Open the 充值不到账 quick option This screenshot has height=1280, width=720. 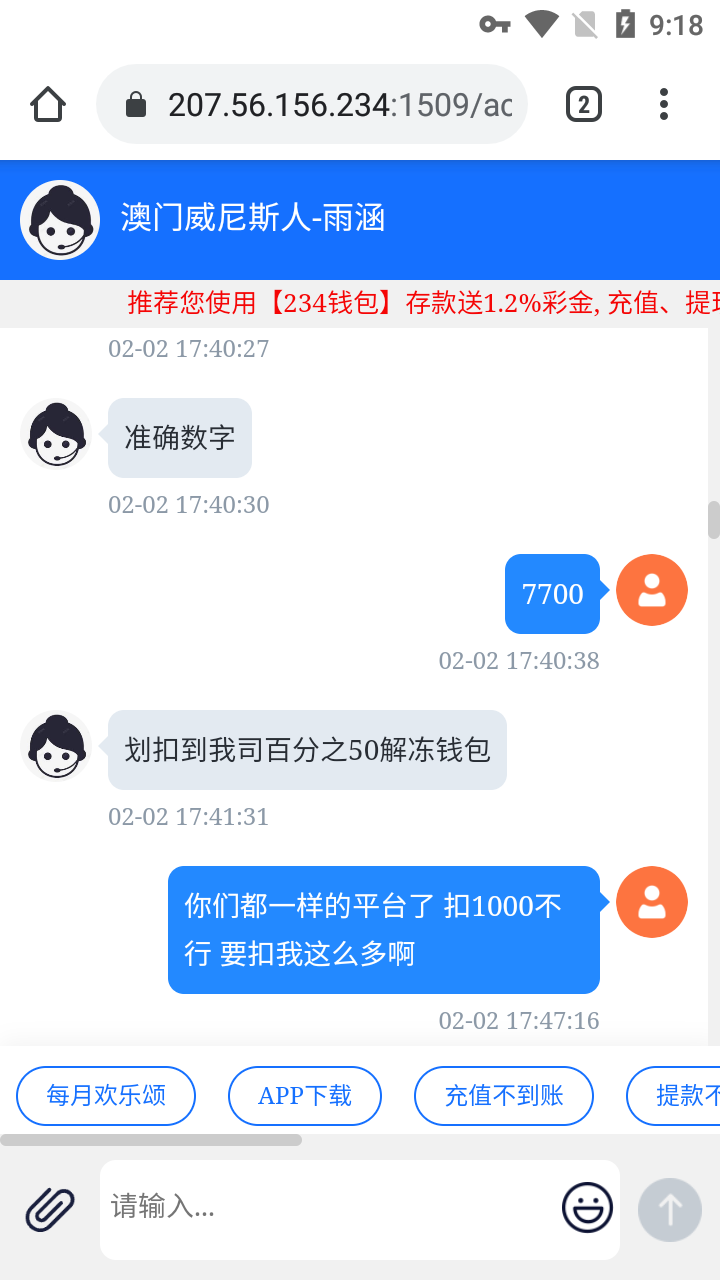[503, 1095]
